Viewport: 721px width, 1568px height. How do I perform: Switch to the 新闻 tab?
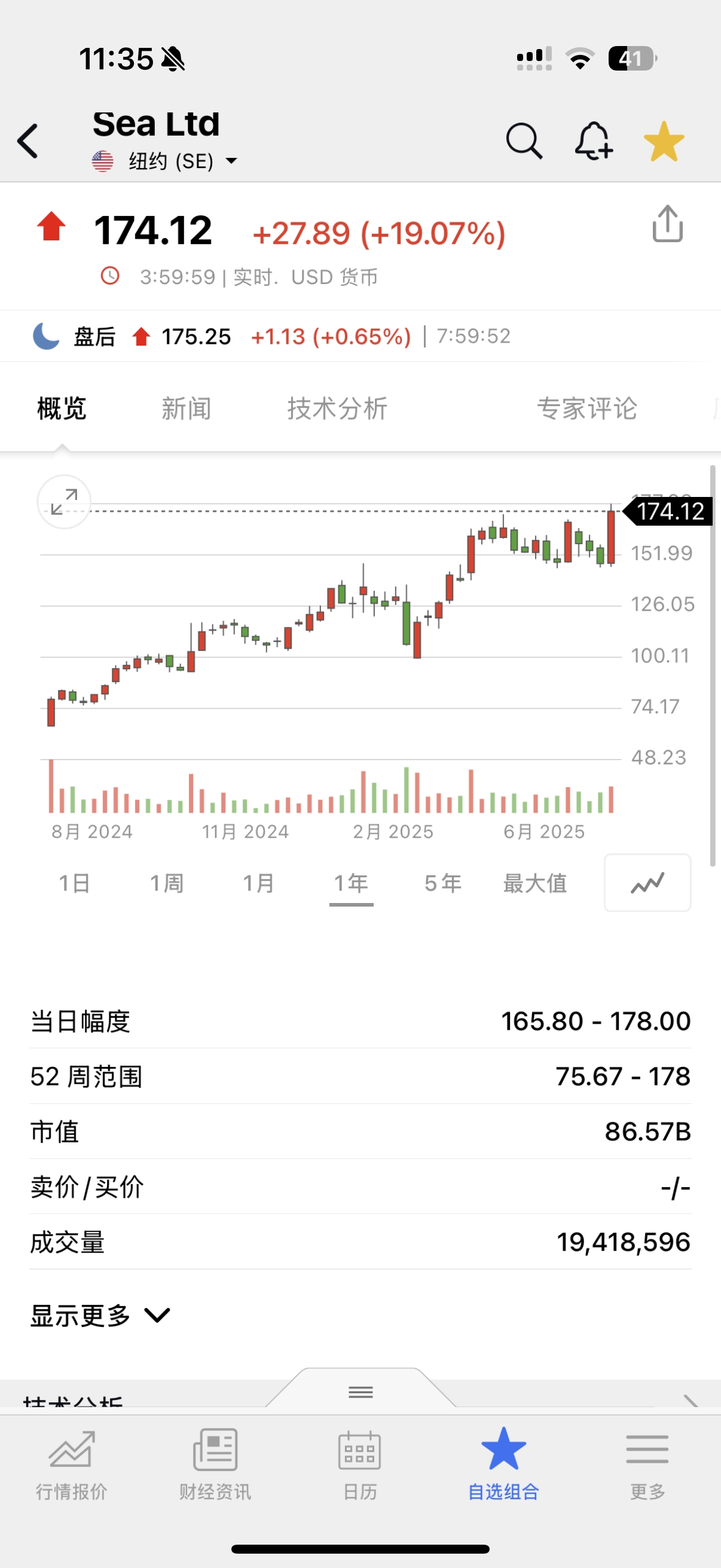[x=186, y=408]
